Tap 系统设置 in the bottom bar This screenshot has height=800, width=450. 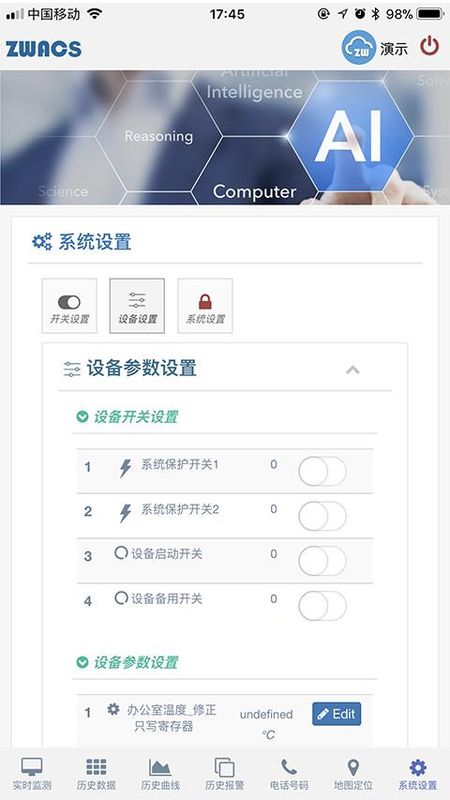(418, 774)
